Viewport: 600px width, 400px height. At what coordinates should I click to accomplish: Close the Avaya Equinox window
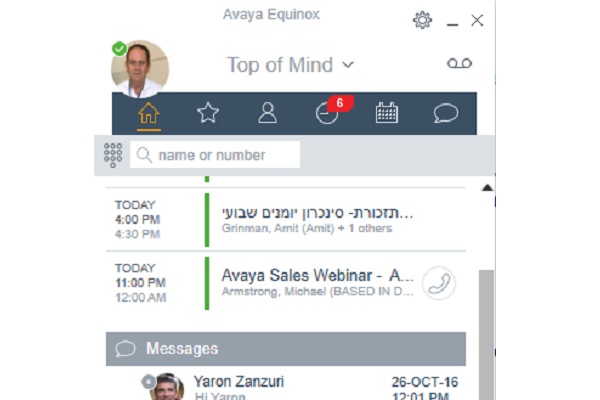[x=478, y=20]
